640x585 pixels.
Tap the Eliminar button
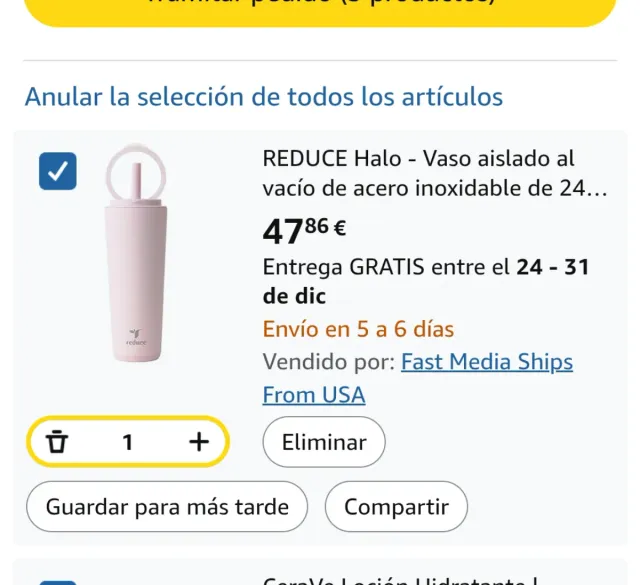coord(324,442)
